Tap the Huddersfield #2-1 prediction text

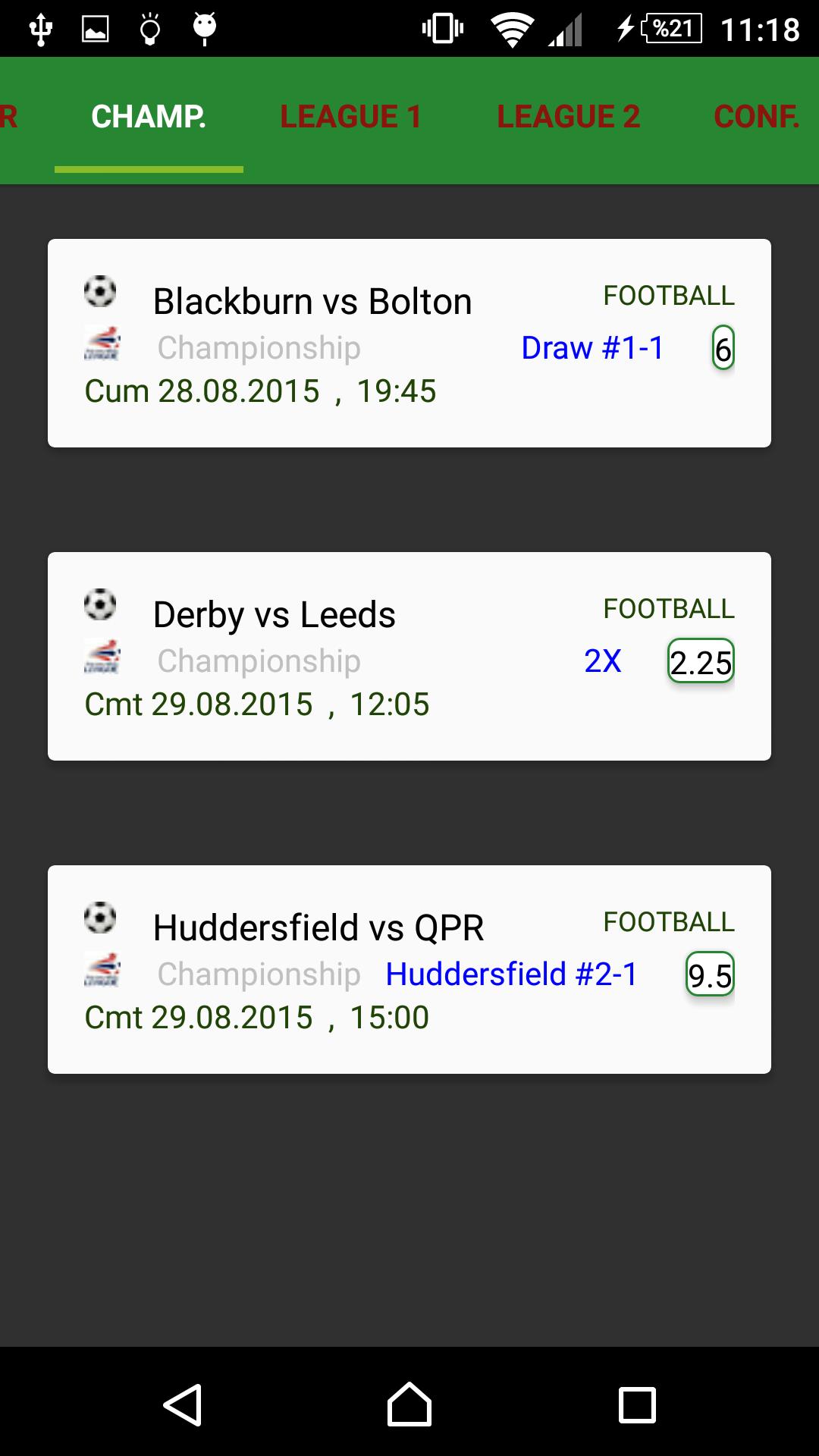[511, 974]
